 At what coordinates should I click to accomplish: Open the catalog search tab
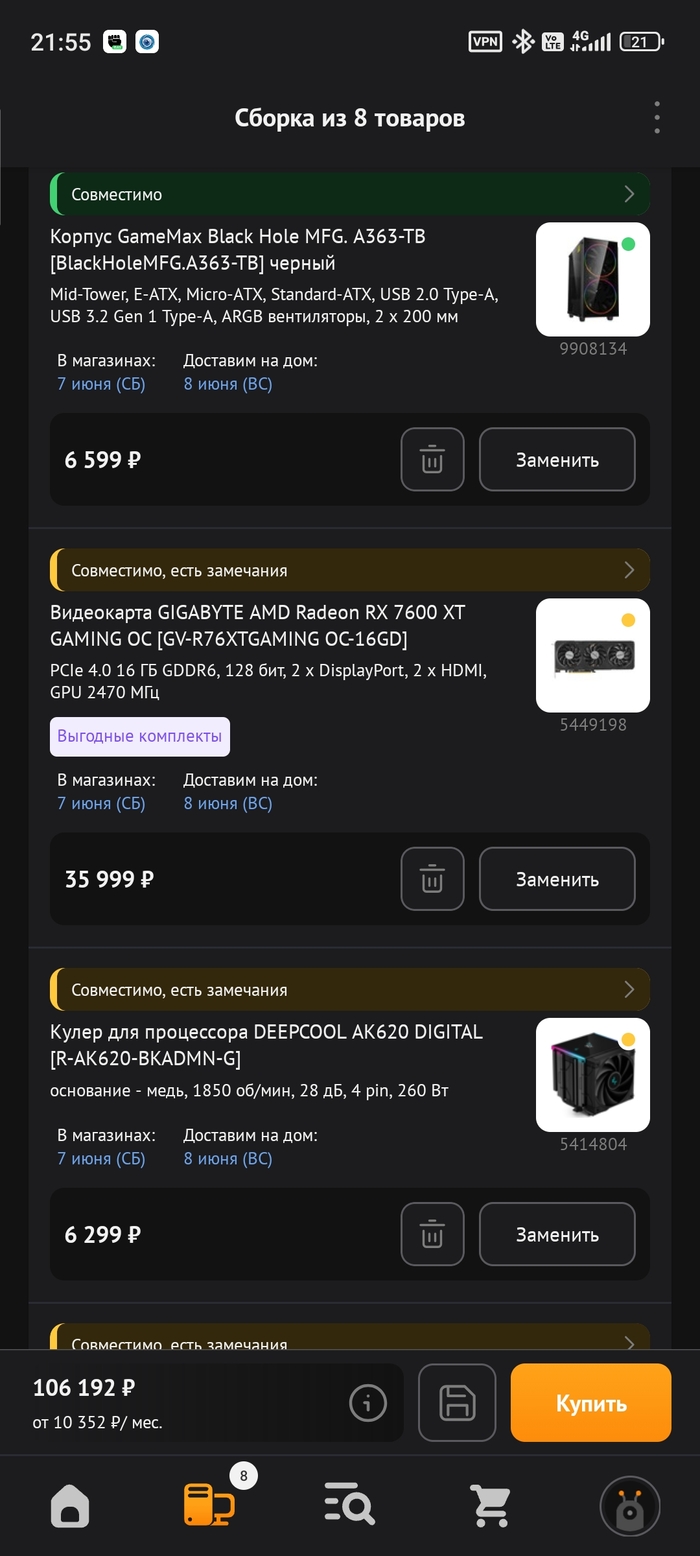(350, 1504)
